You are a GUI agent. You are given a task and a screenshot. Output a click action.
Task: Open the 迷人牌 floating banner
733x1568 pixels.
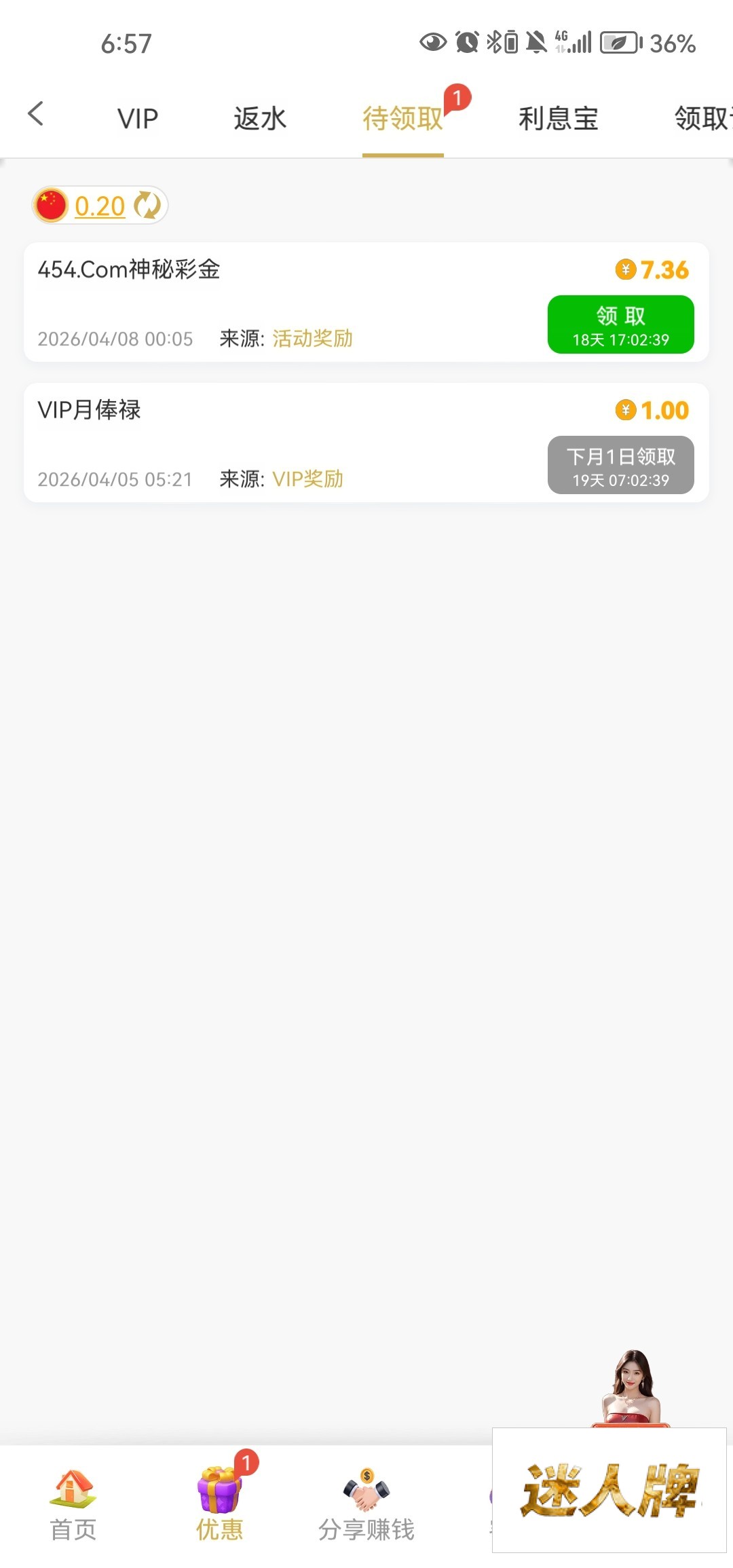pos(609,1490)
